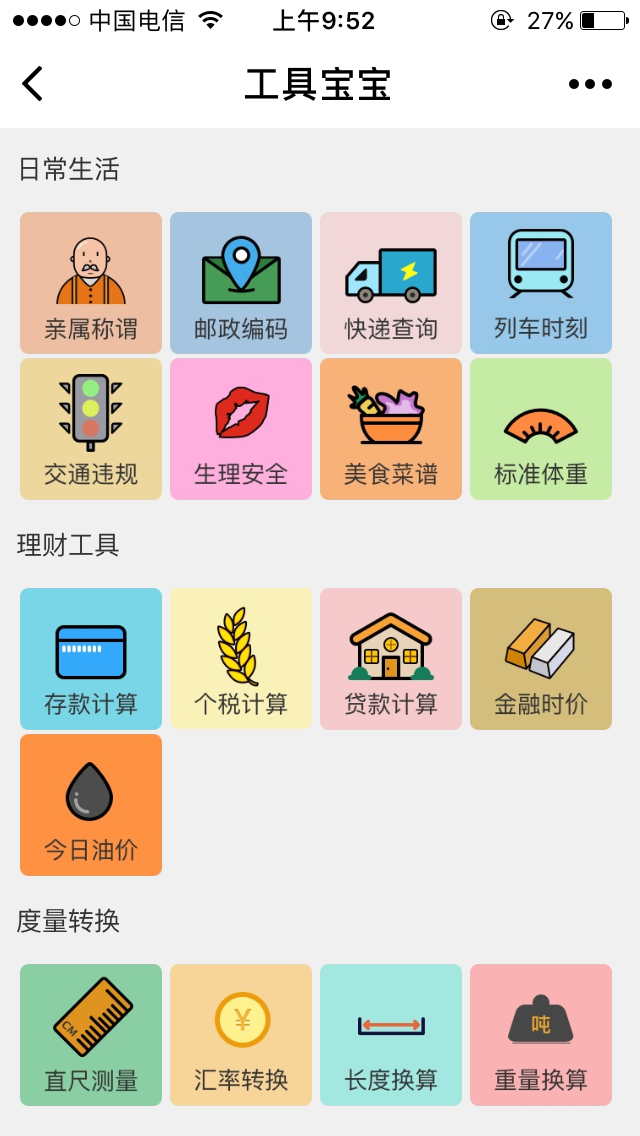Open the 亲属称谓 tool

point(91,283)
